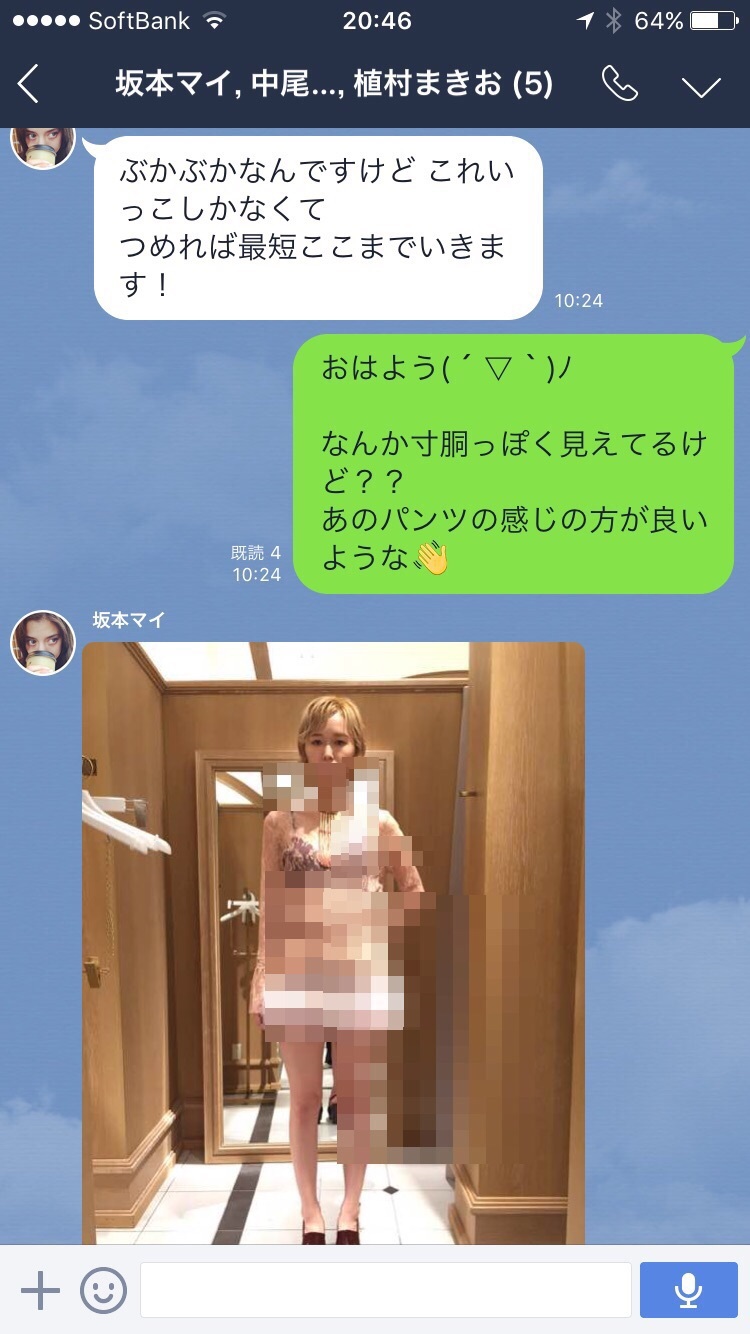Go back to the chat list

coord(28,84)
